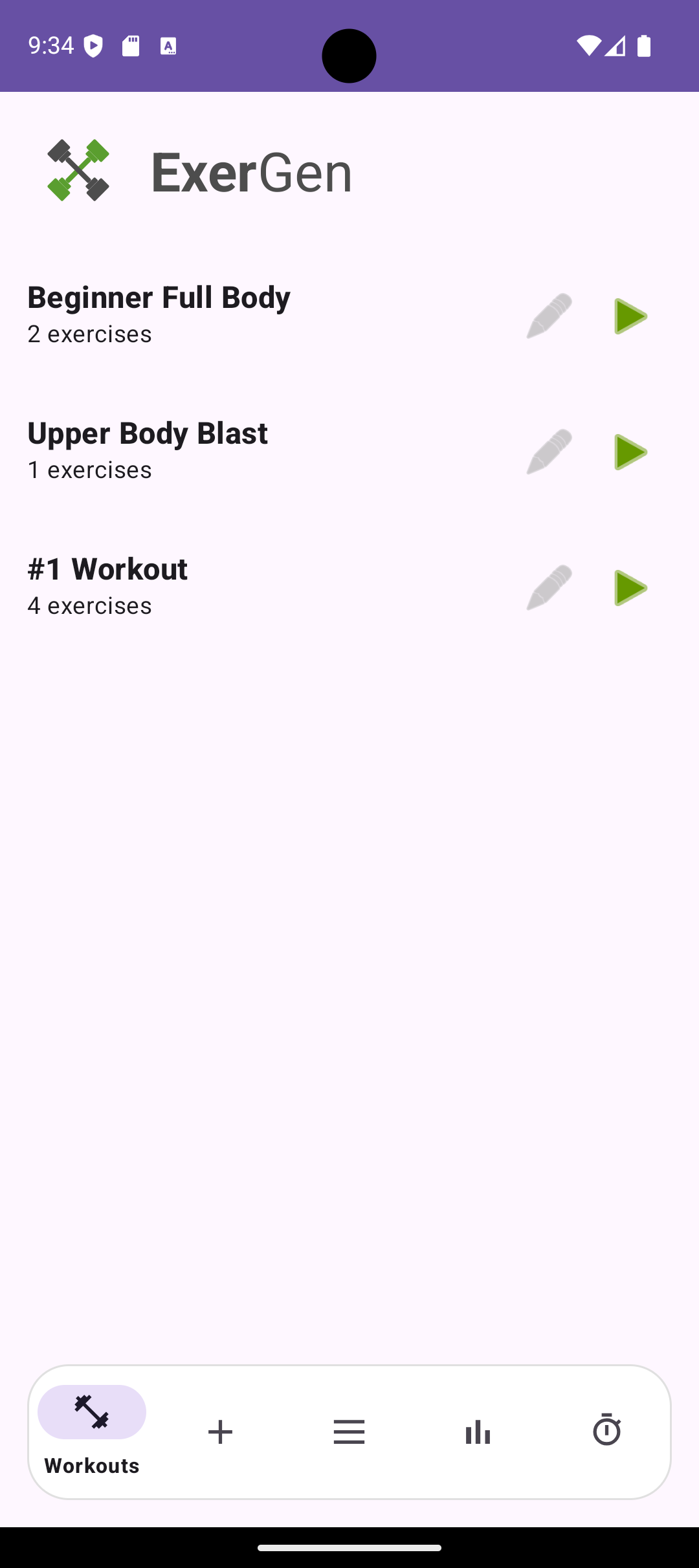Viewport: 699px width, 1568px height.
Task: Click the ExerGen dumbbell logo
Action: click(79, 170)
